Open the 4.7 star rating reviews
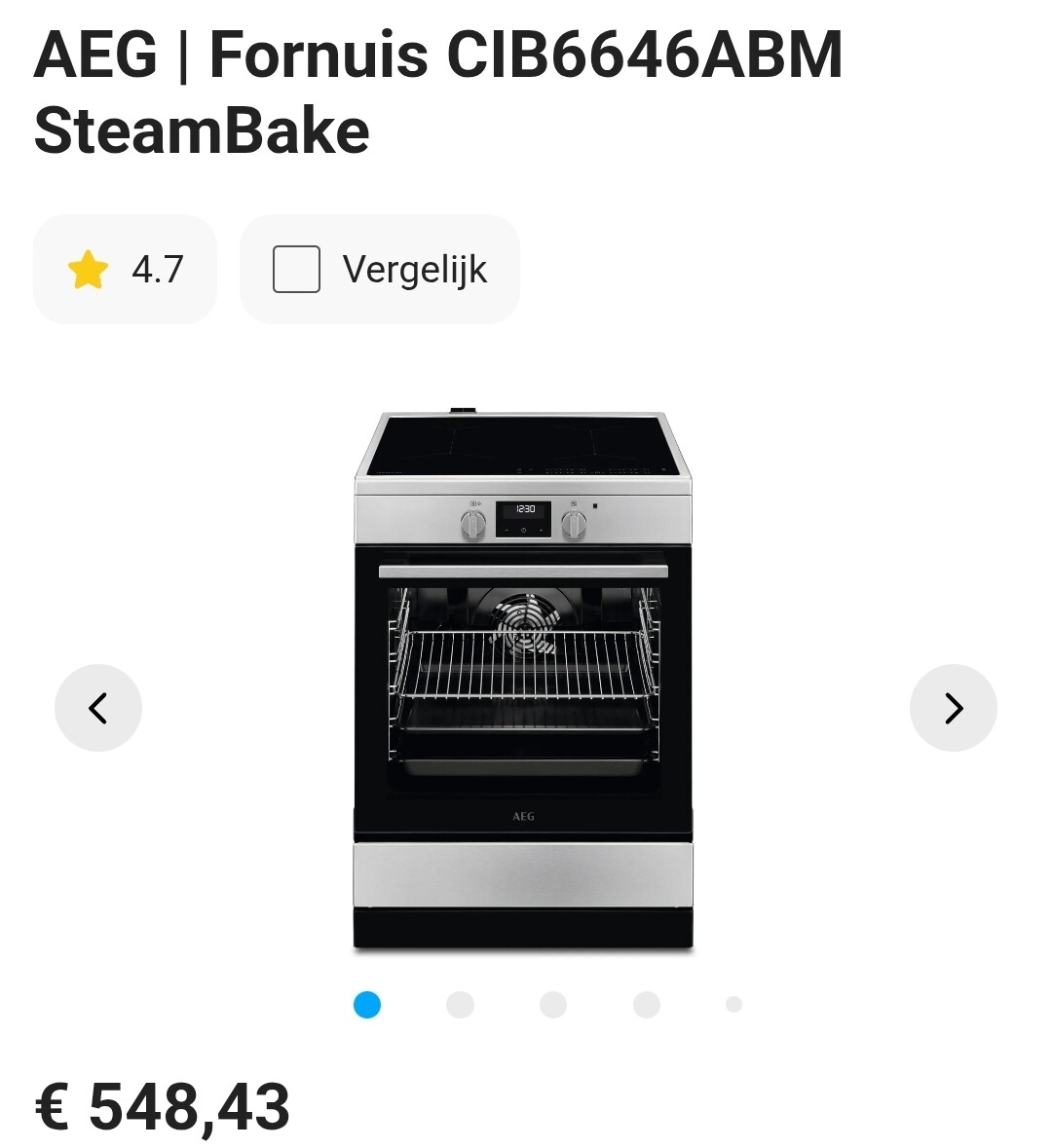Image resolution: width=1052 pixels, height=1148 pixels. click(125, 269)
